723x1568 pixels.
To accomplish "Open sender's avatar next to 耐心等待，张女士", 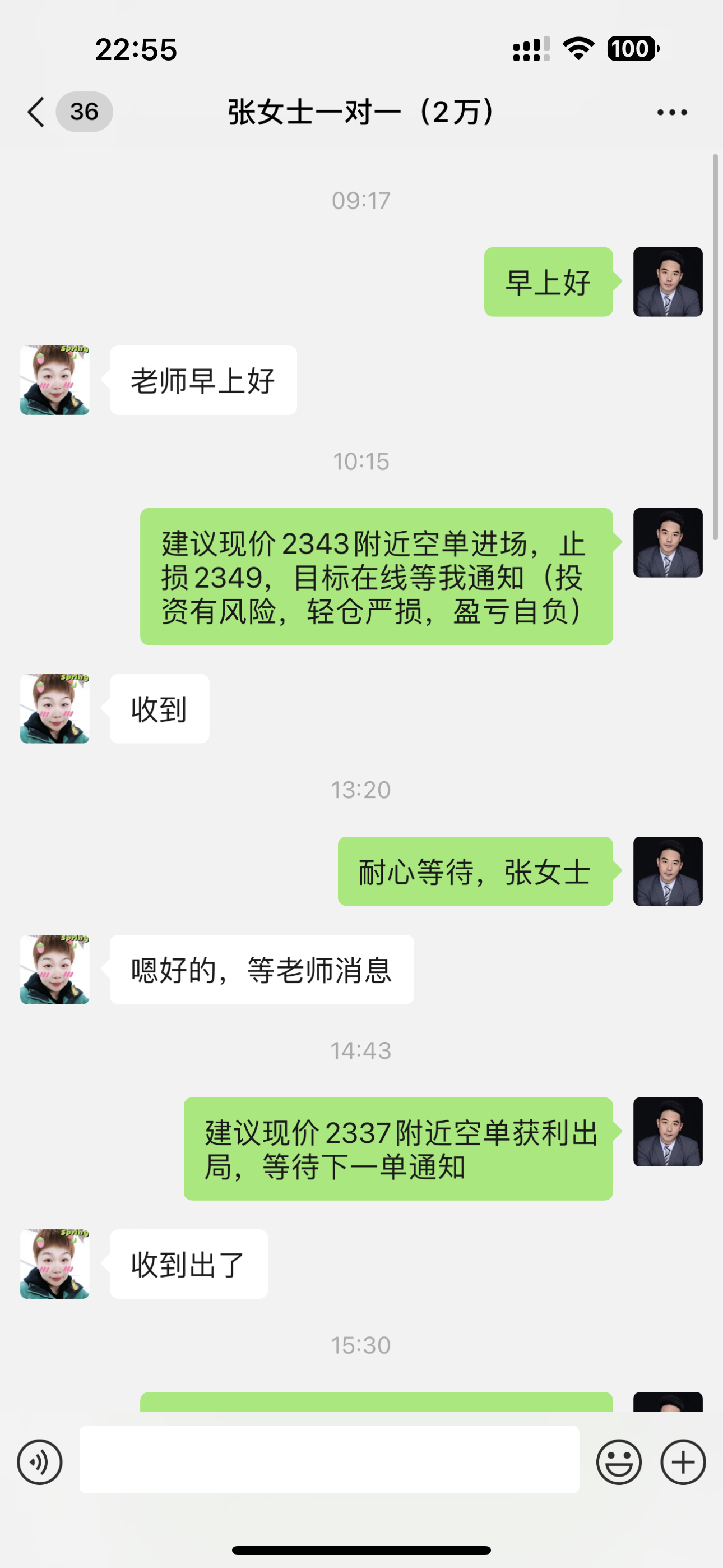I will point(668,871).
